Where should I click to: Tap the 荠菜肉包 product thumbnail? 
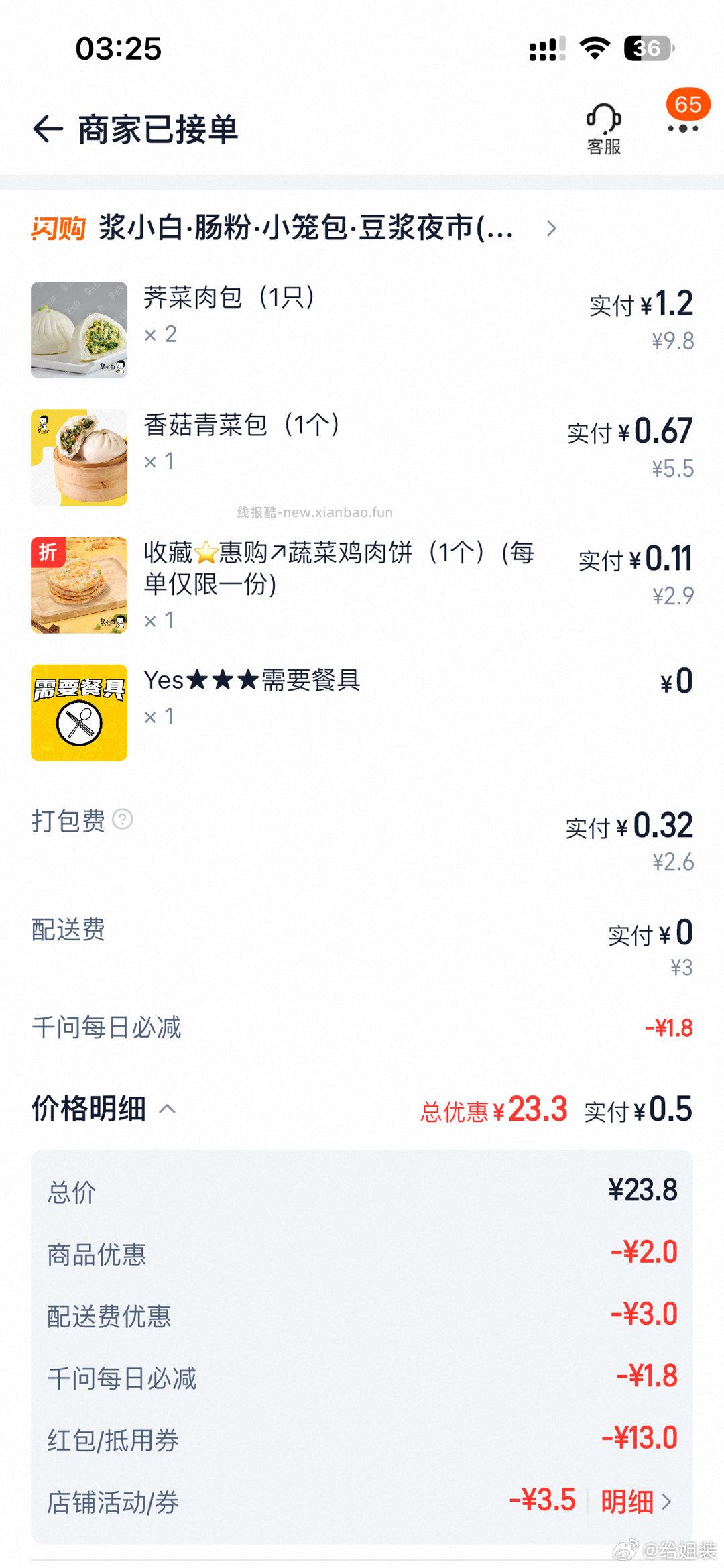point(78,330)
